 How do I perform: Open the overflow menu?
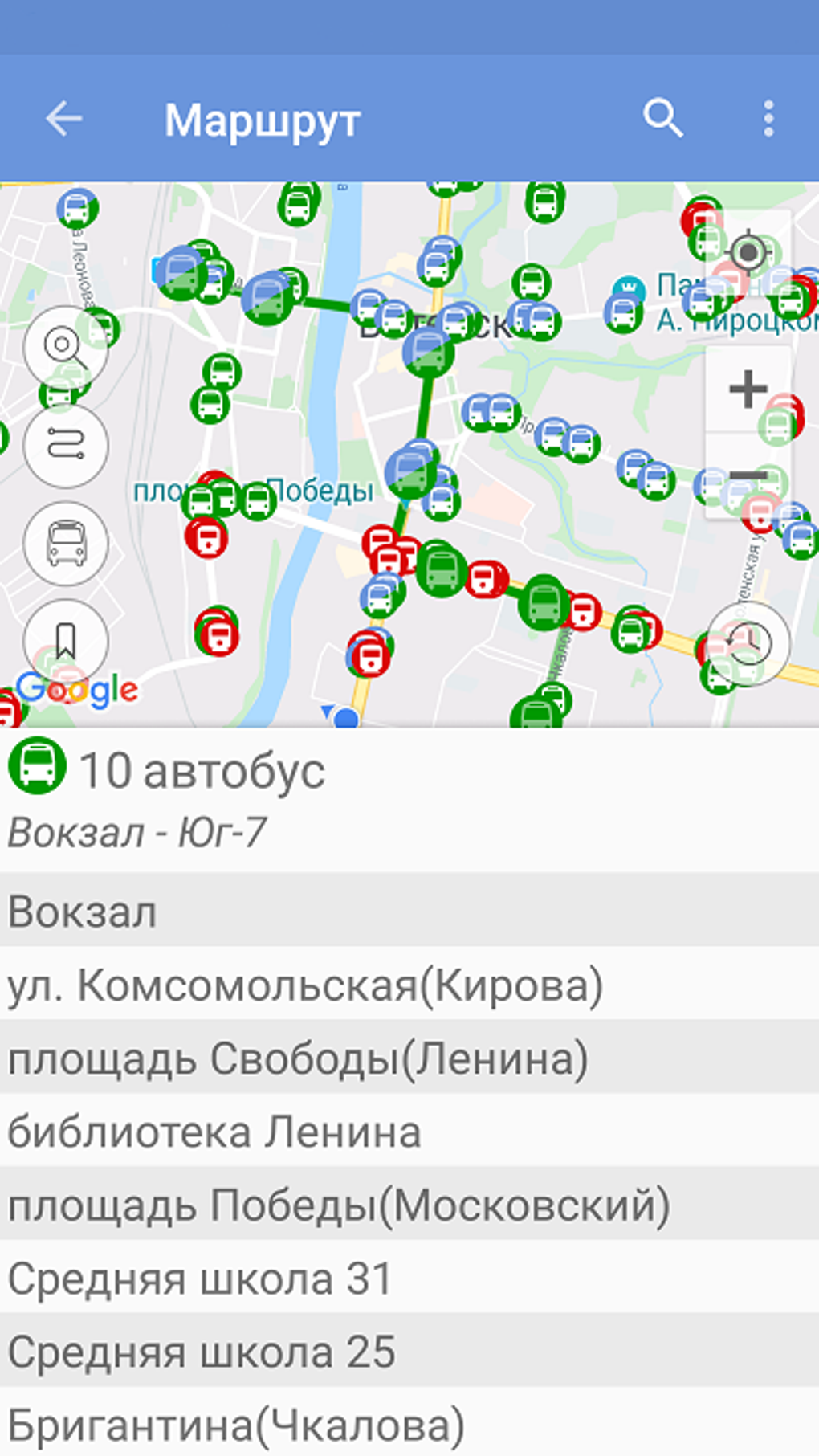click(768, 119)
